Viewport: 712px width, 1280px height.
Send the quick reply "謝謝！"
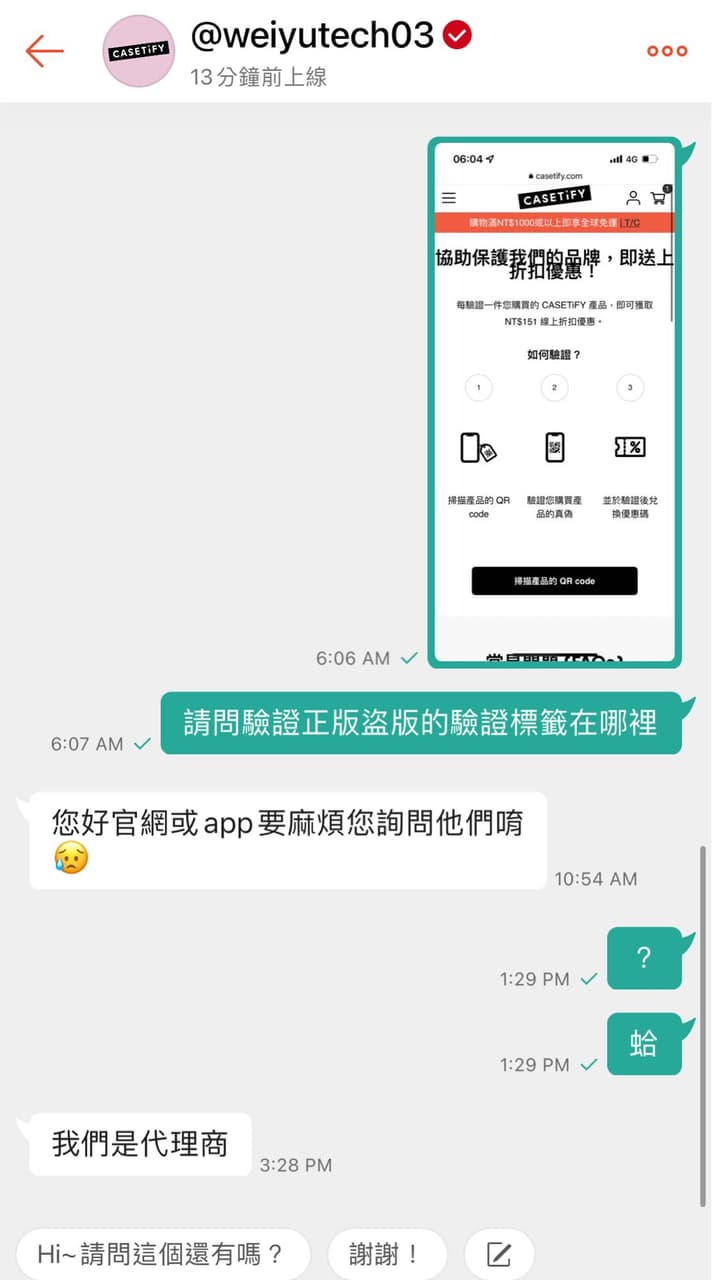(x=387, y=1254)
